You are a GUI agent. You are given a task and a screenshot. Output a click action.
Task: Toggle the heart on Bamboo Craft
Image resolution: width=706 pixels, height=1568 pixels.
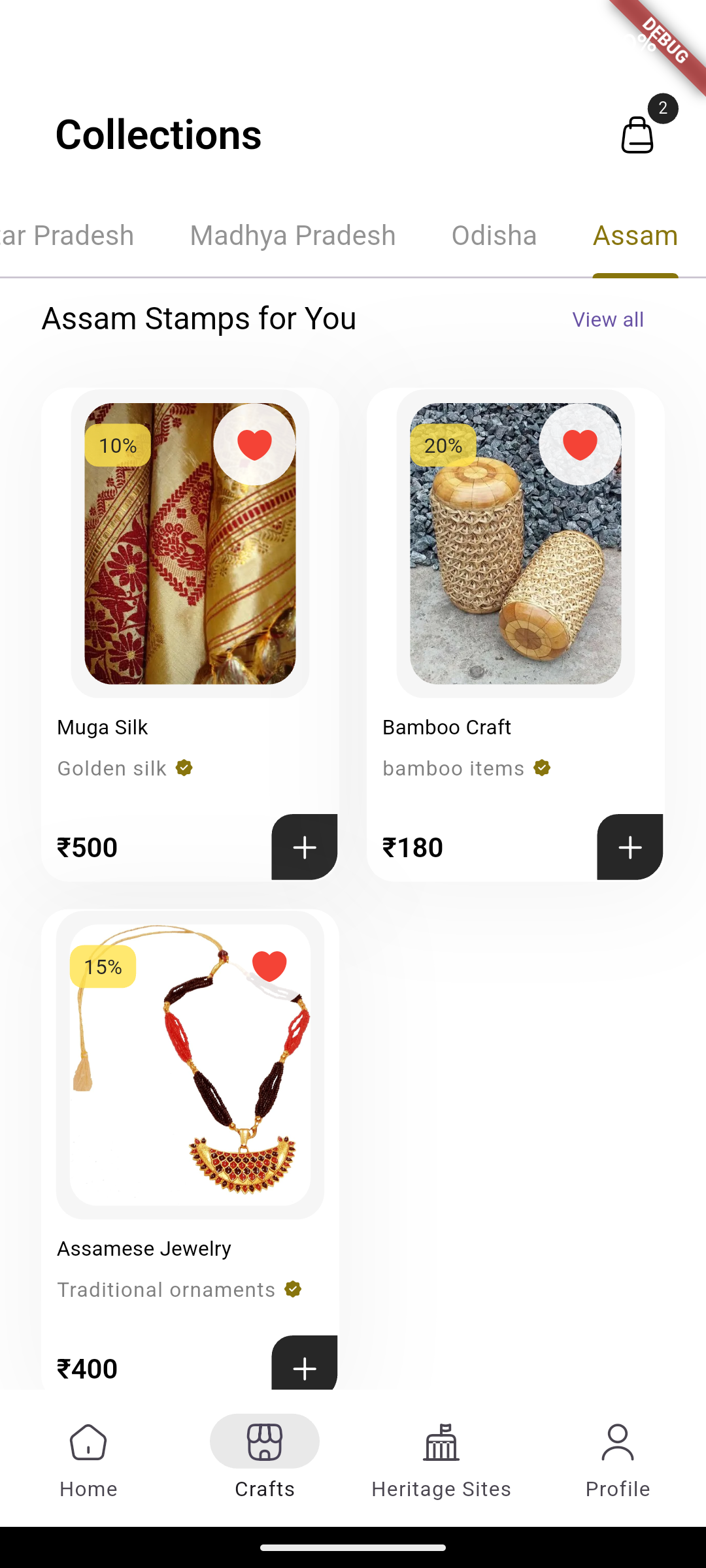click(x=580, y=444)
